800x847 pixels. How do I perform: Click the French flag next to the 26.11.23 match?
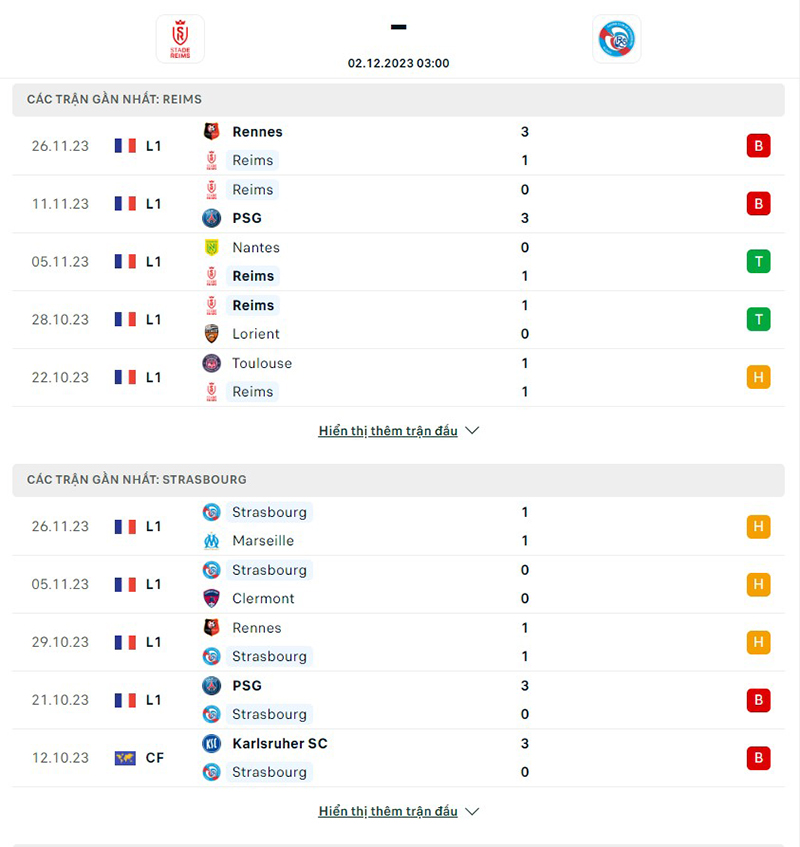[x=125, y=145]
